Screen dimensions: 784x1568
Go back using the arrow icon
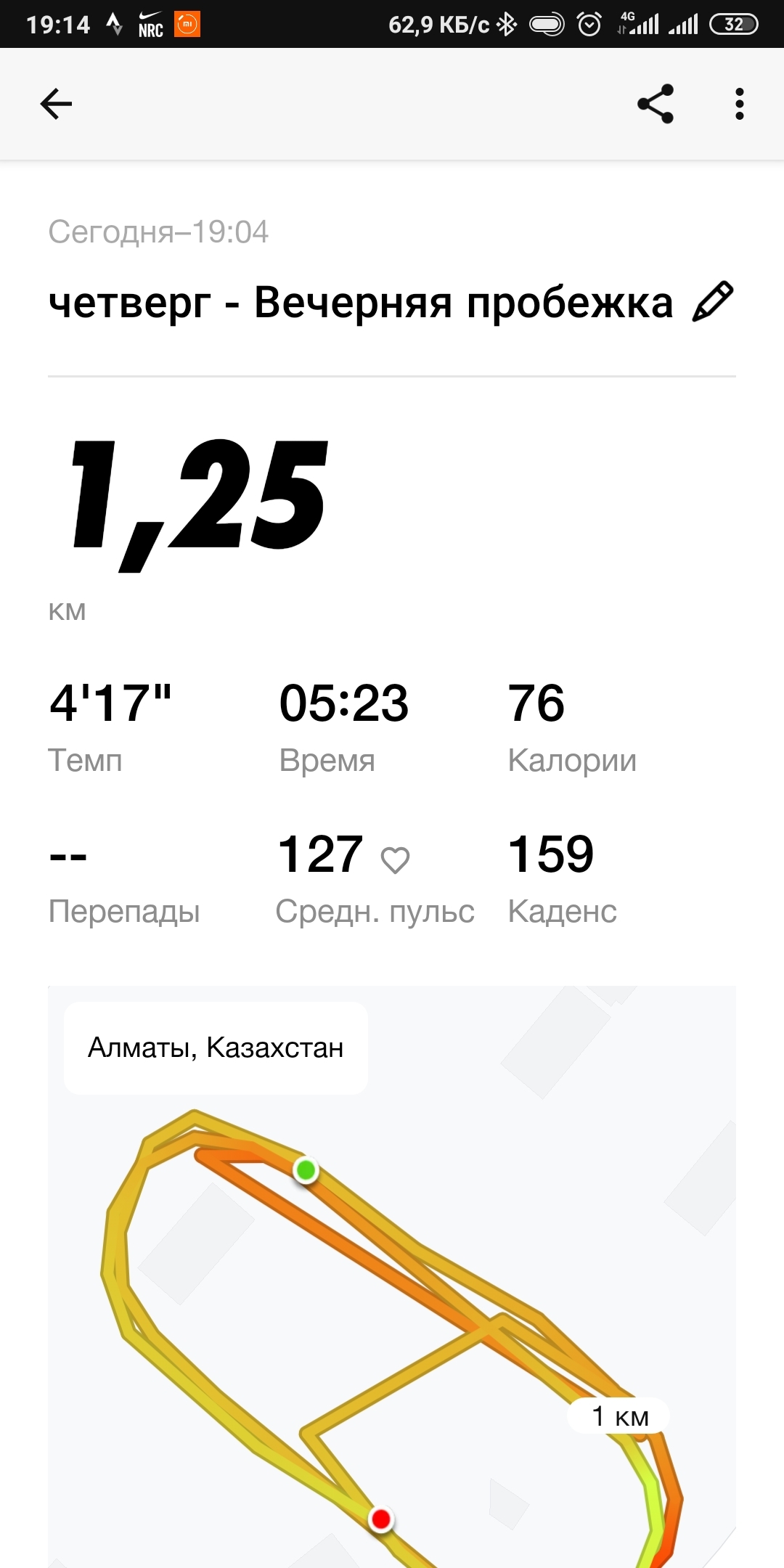pyautogui.click(x=56, y=104)
